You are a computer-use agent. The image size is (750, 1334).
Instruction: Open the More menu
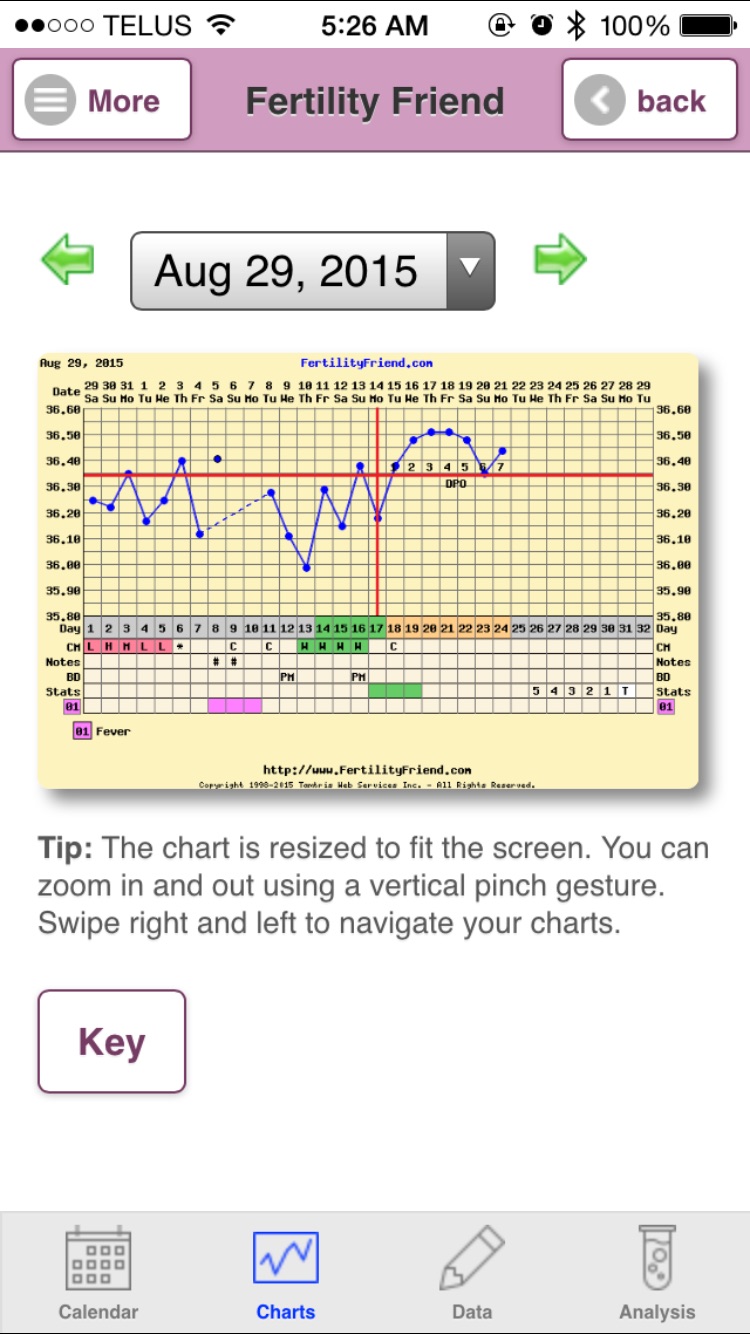tap(102, 100)
